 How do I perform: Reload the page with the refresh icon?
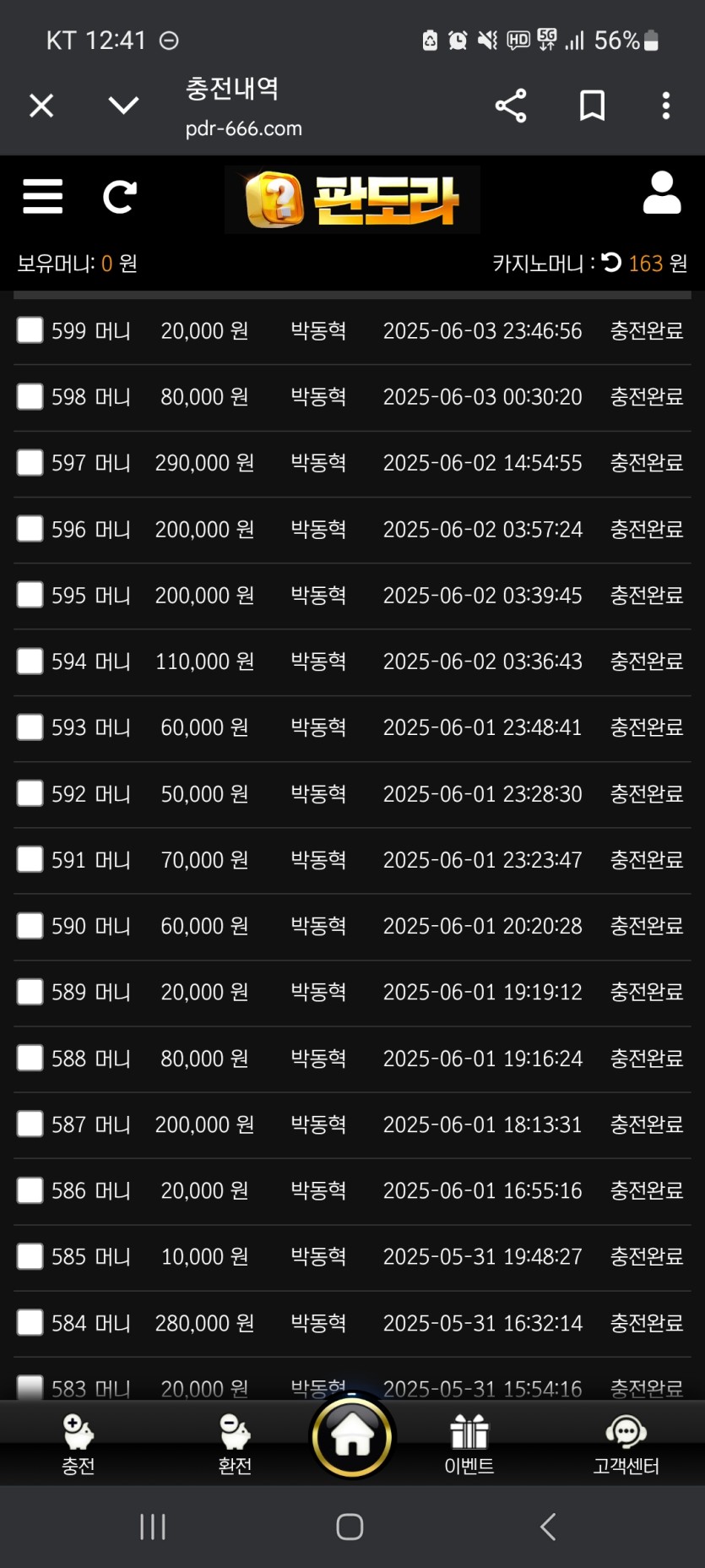[119, 197]
